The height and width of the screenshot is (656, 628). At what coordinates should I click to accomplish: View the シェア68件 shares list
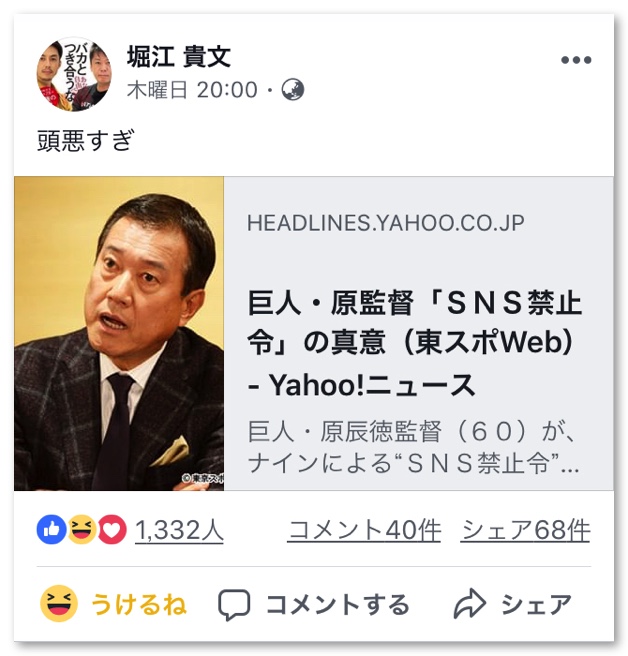tap(525, 531)
